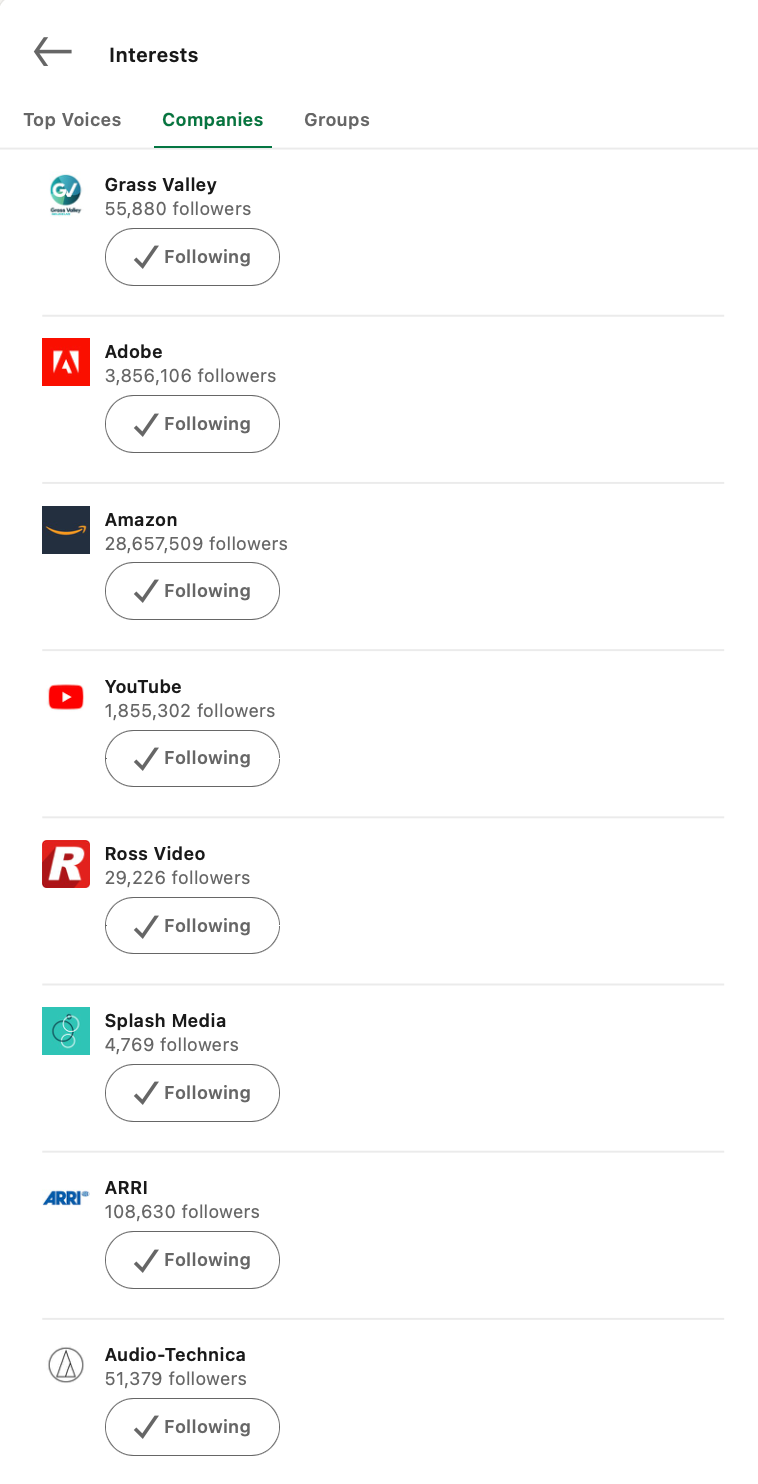758x1484 pixels.
Task: Go back from Interests
Action: coord(52,52)
